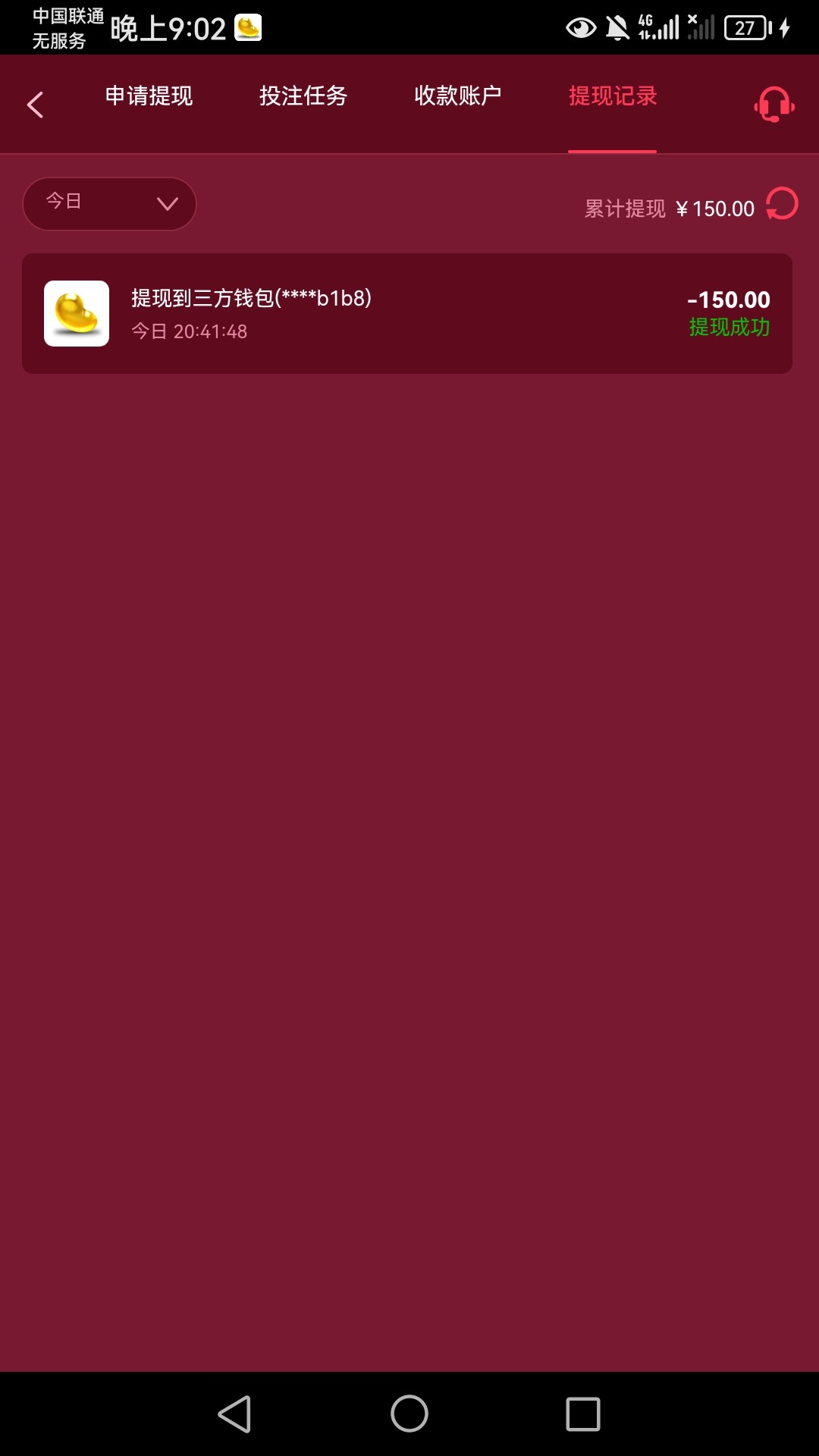This screenshot has height=1456, width=819.
Task: Select the 提现记录 tab
Action: point(613,96)
